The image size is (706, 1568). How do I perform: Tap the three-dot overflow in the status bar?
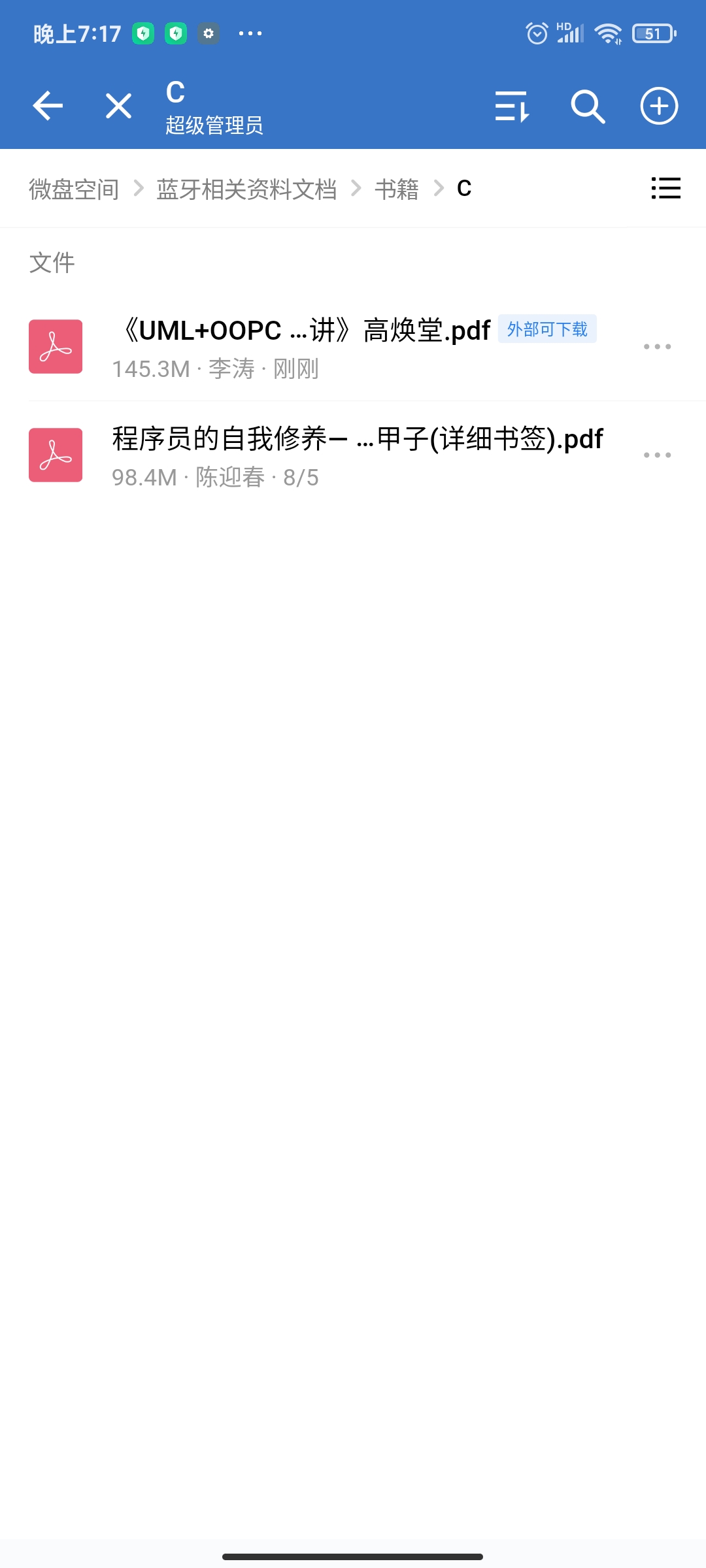tap(248, 34)
